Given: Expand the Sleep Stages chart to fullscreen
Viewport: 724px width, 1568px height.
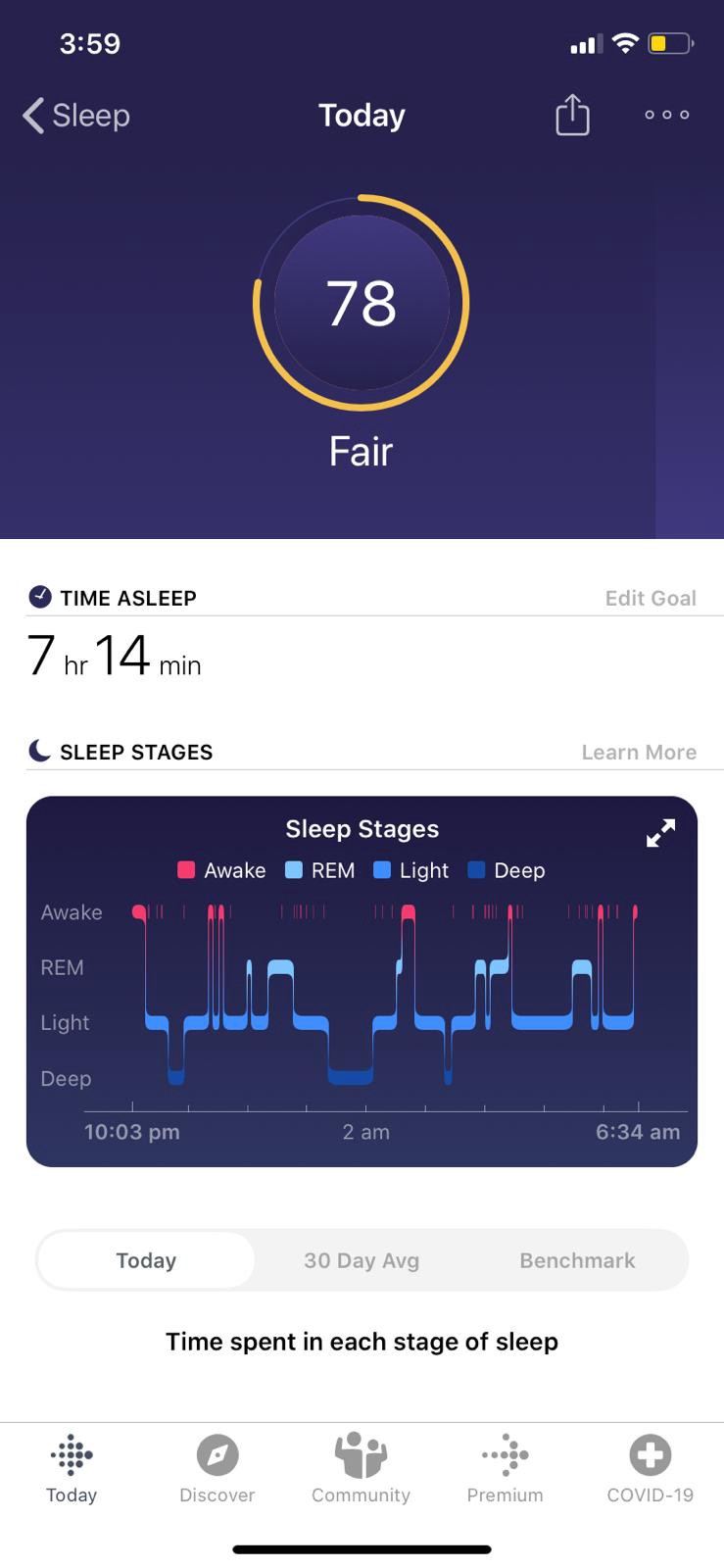Looking at the screenshot, I should 660,832.
